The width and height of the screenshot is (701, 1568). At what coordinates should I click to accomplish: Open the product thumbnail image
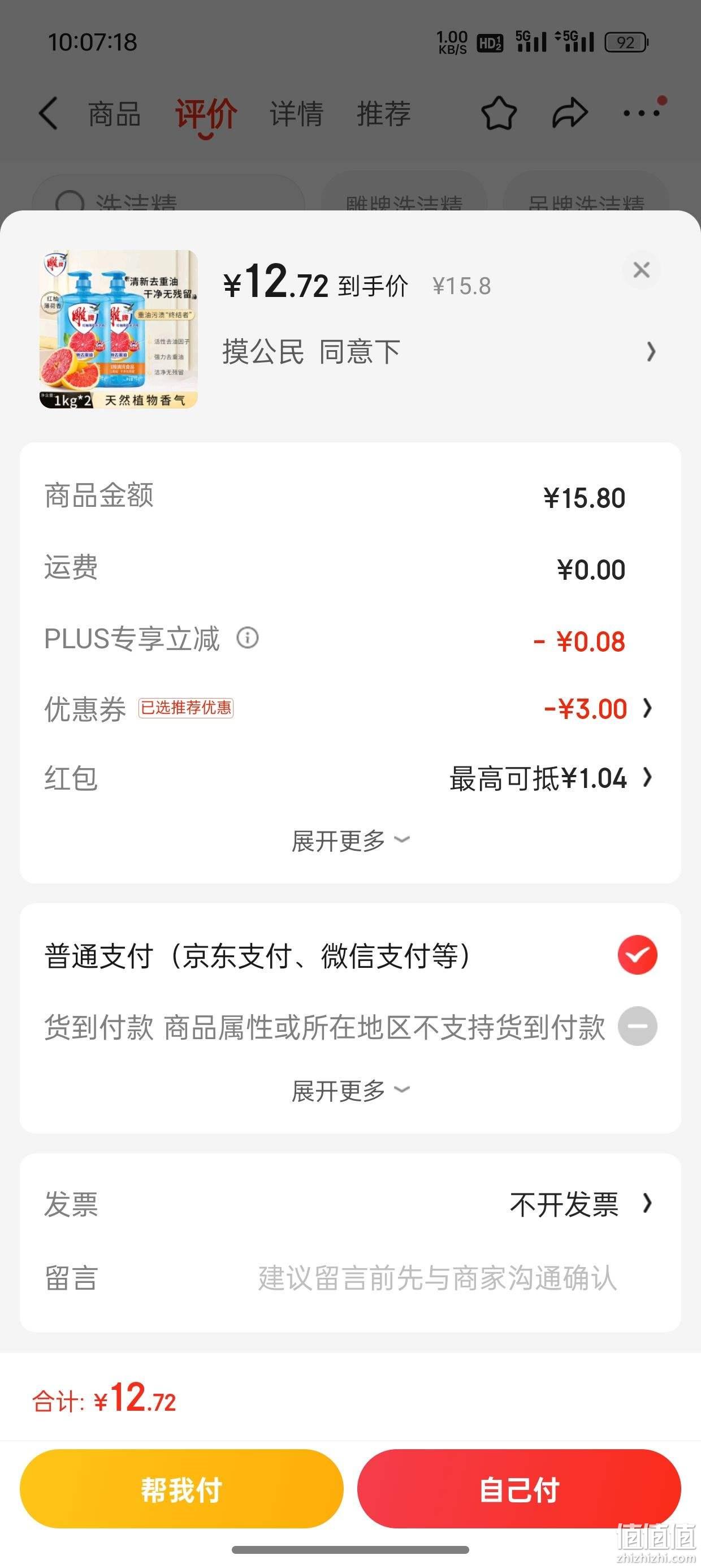tap(119, 329)
